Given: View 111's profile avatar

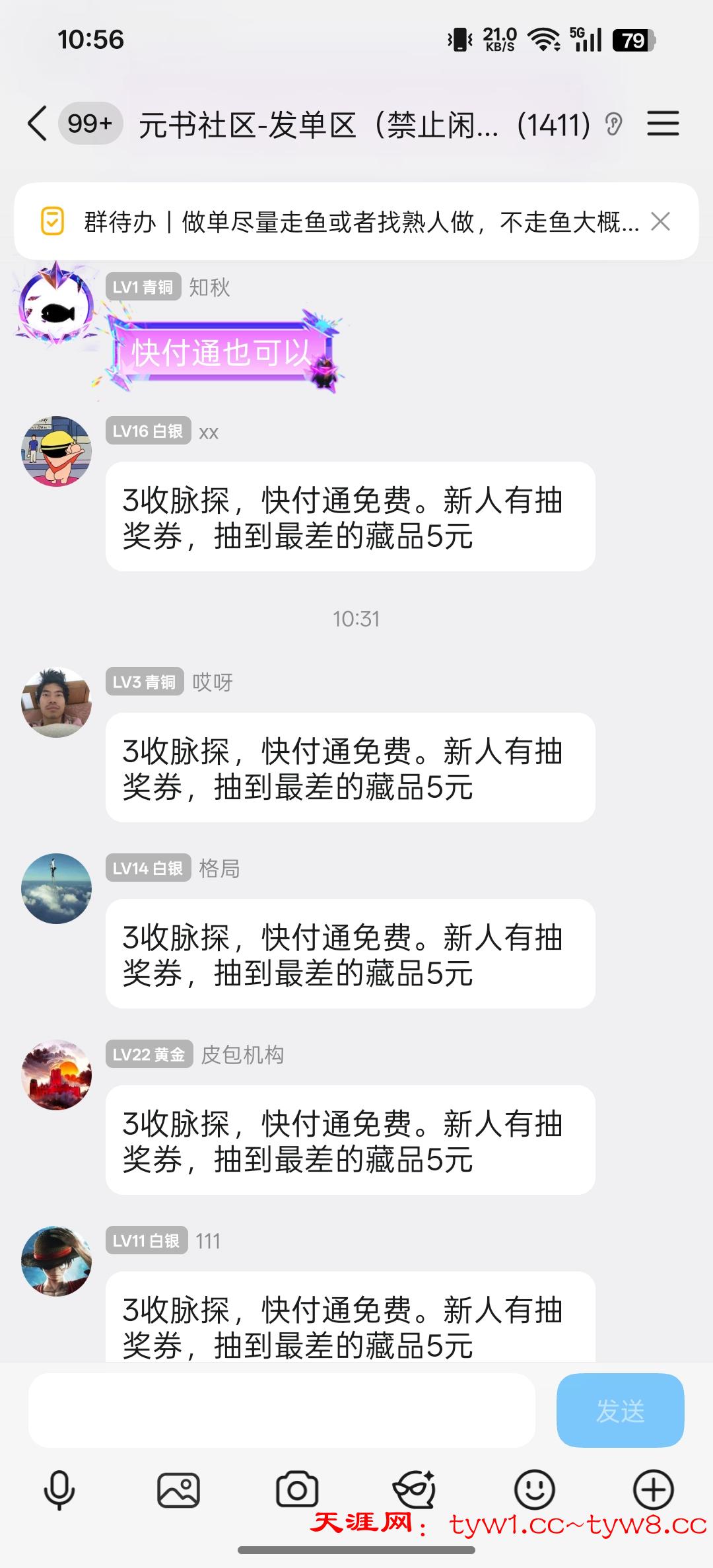Looking at the screenshot, I should click(56, 1261).
